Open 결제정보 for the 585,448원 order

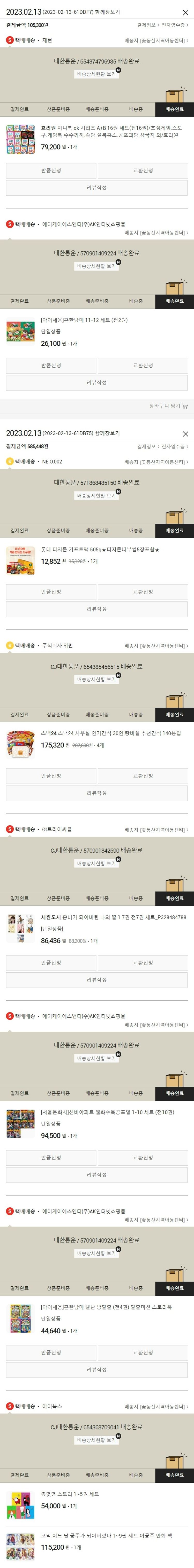point(147,446)
